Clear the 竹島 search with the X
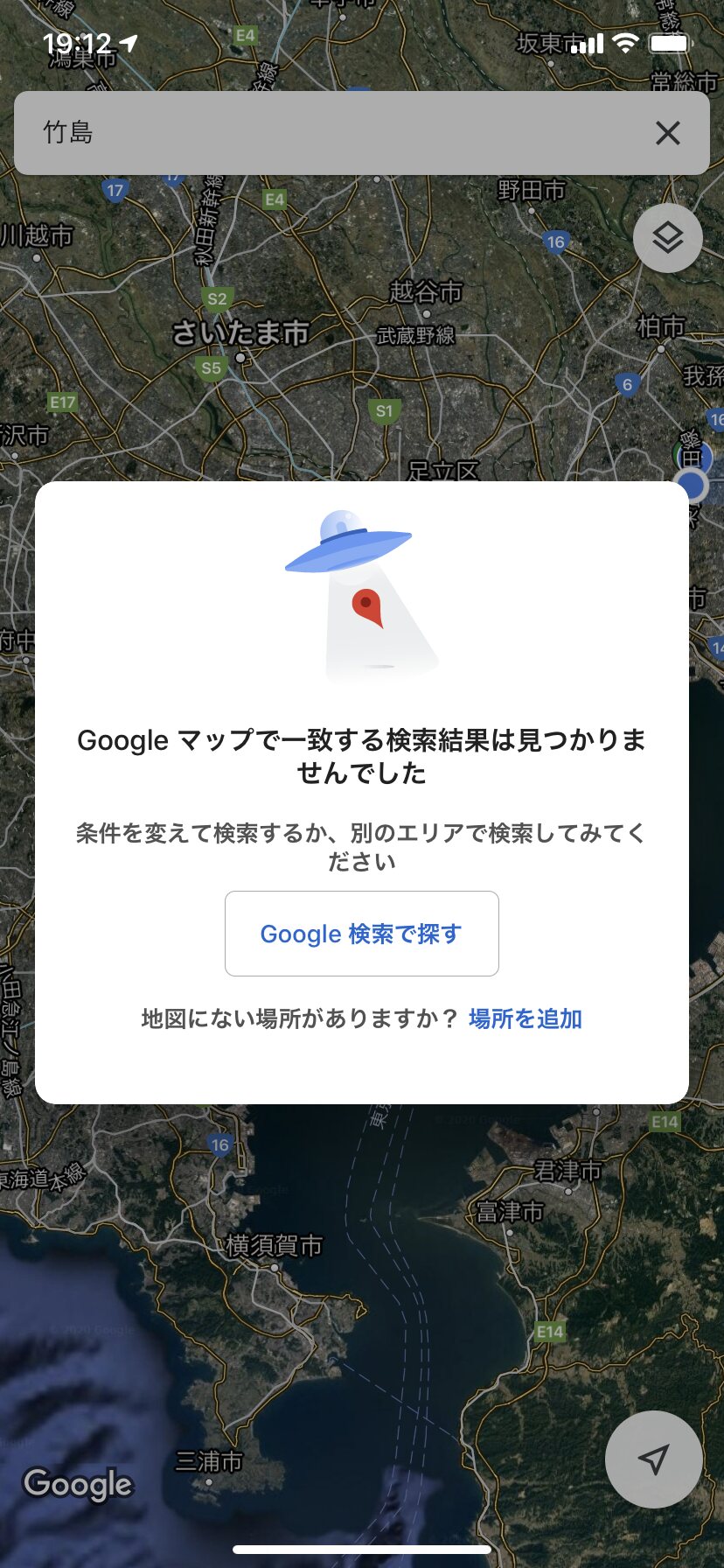Viewport: 724px width, 1568px height. [x=668, y=133]
